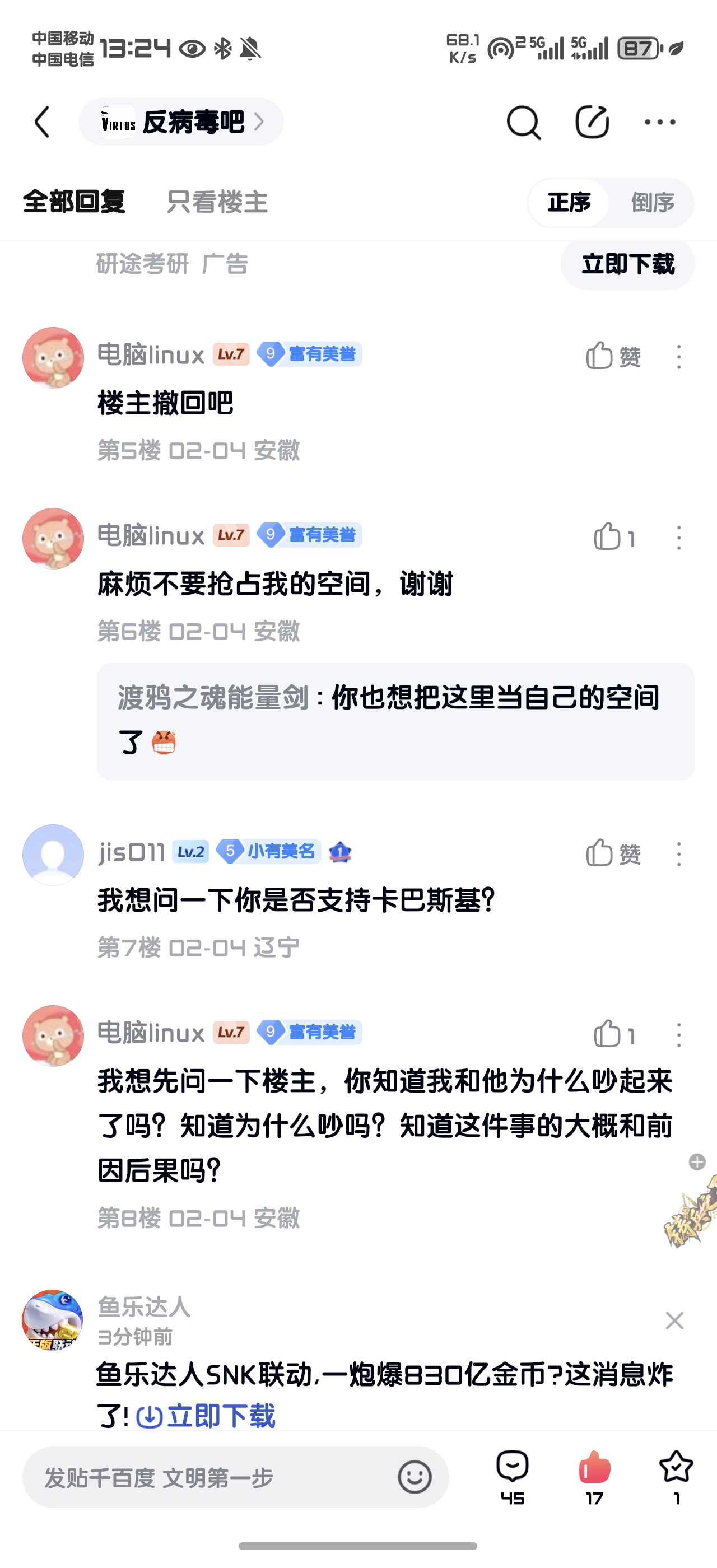Dismiss the 鱼乐达人 ad
This screenshot has width=717, height=1568.
[x=674, y=1320]
